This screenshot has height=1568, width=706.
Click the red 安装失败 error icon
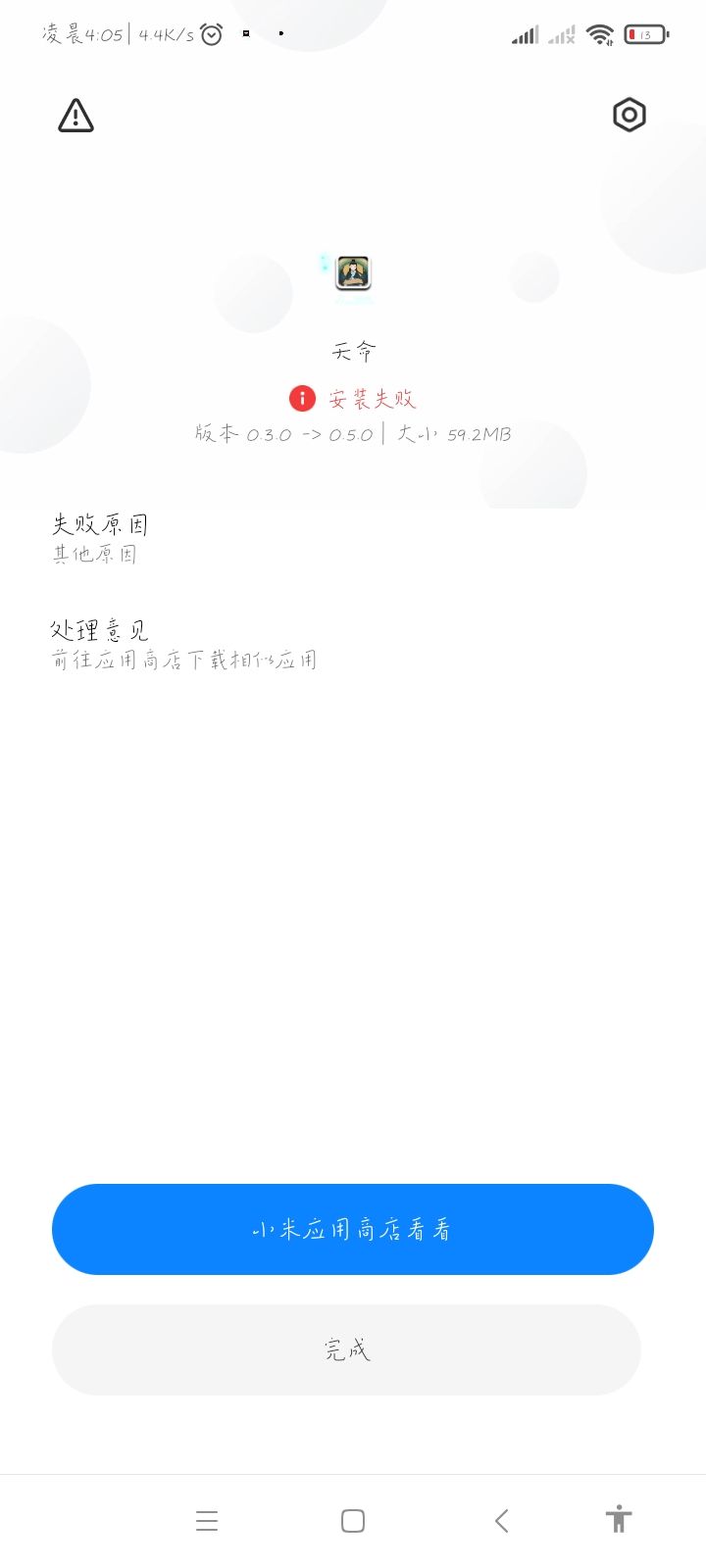pos(301,398)
